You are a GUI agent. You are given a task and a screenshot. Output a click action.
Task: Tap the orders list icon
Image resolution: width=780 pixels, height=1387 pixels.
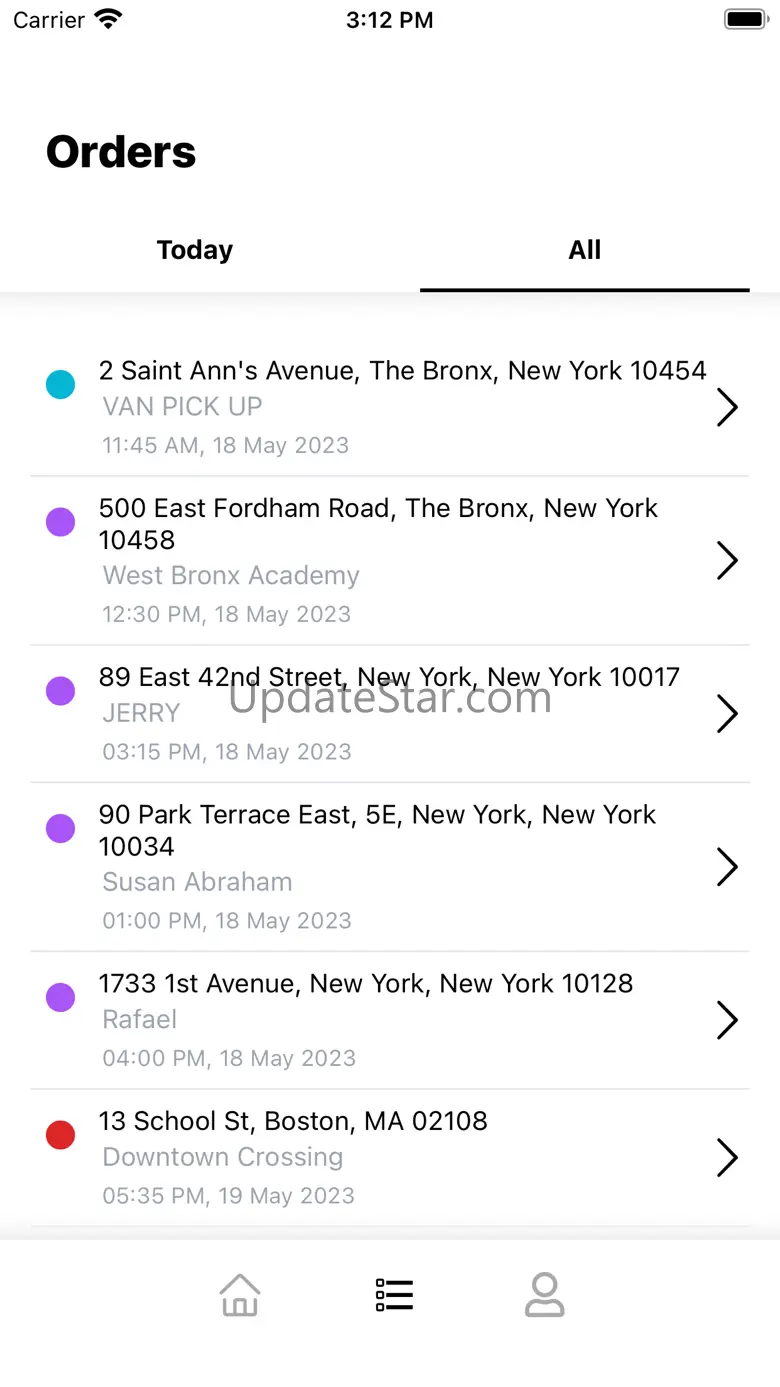coord(394,1295)
